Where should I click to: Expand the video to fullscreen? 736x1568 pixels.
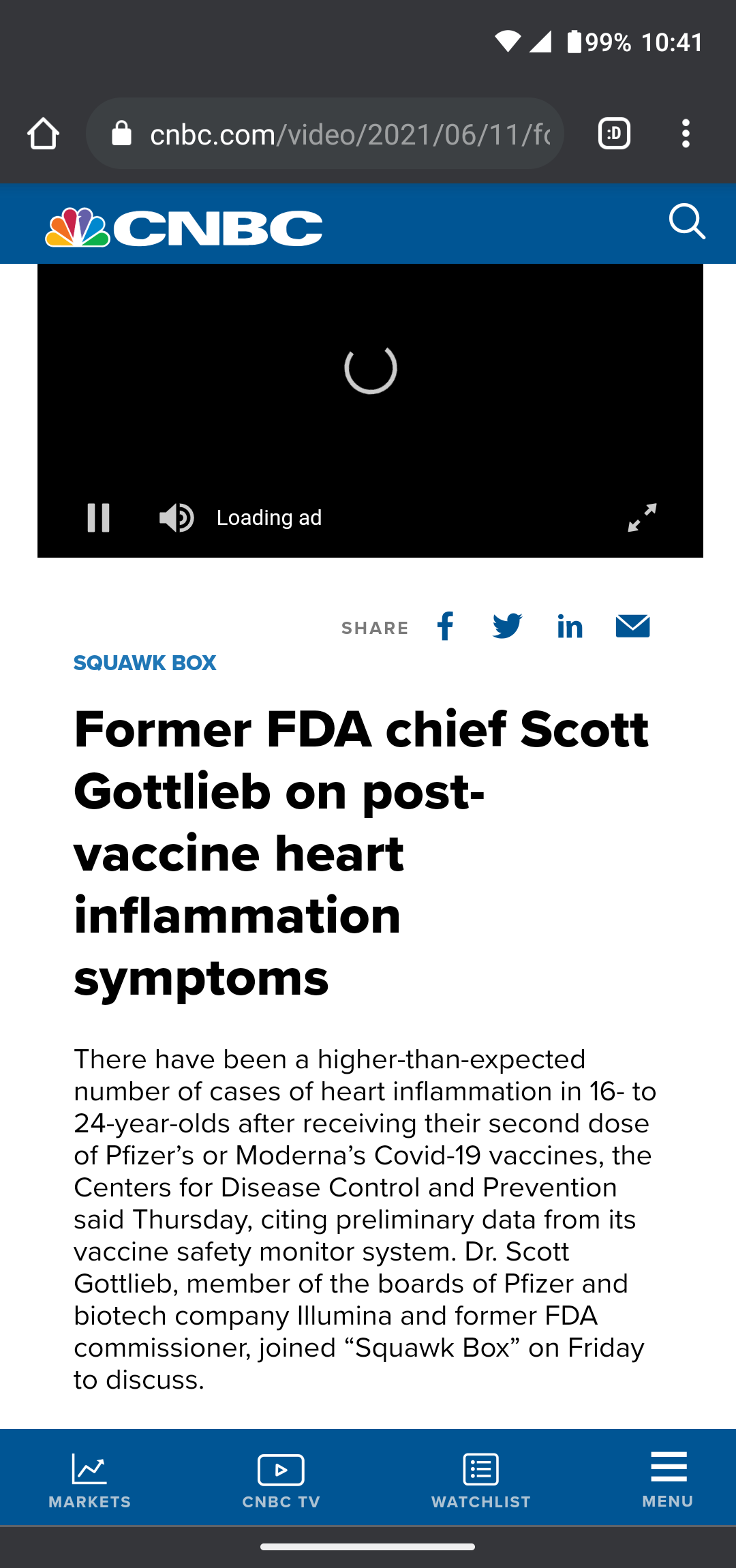[x=641, y=518]
